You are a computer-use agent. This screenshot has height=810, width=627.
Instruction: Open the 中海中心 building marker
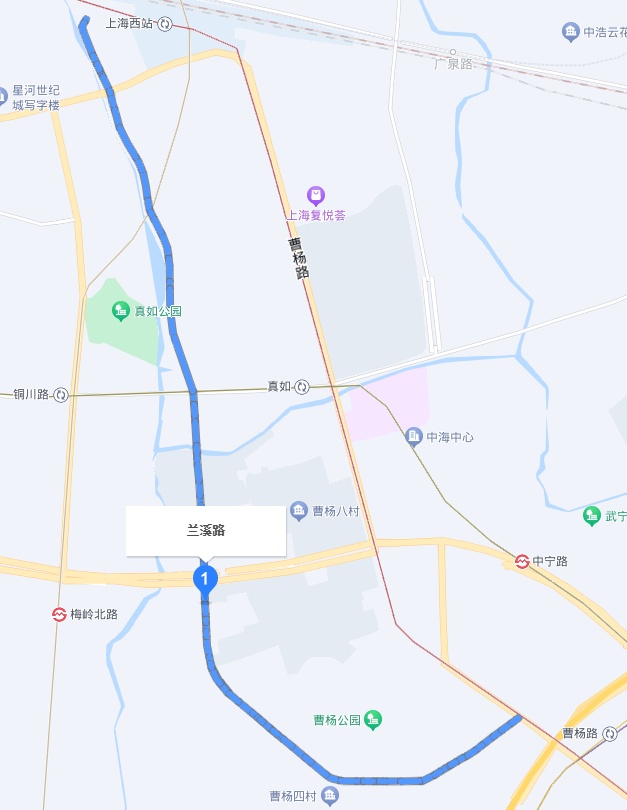(413, 437)
